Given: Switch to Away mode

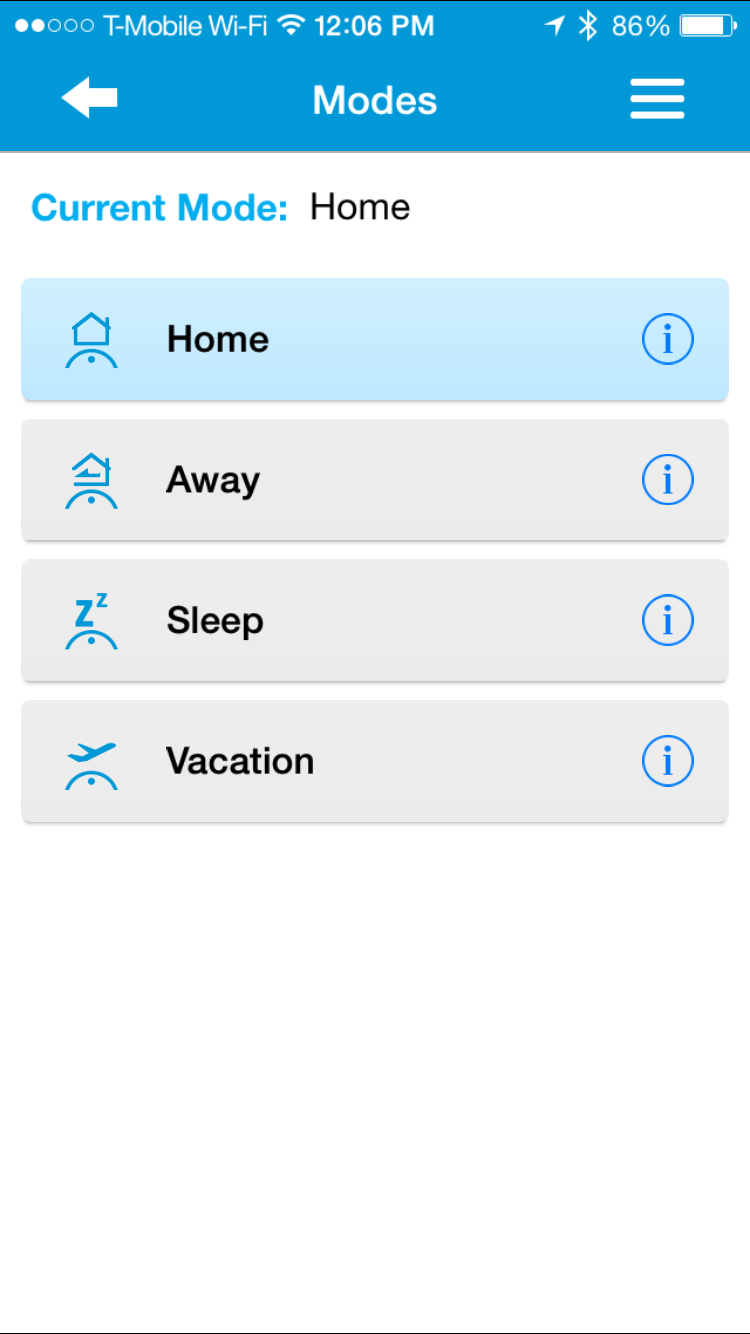Looking at the screenshot, I should click(330, 481).
